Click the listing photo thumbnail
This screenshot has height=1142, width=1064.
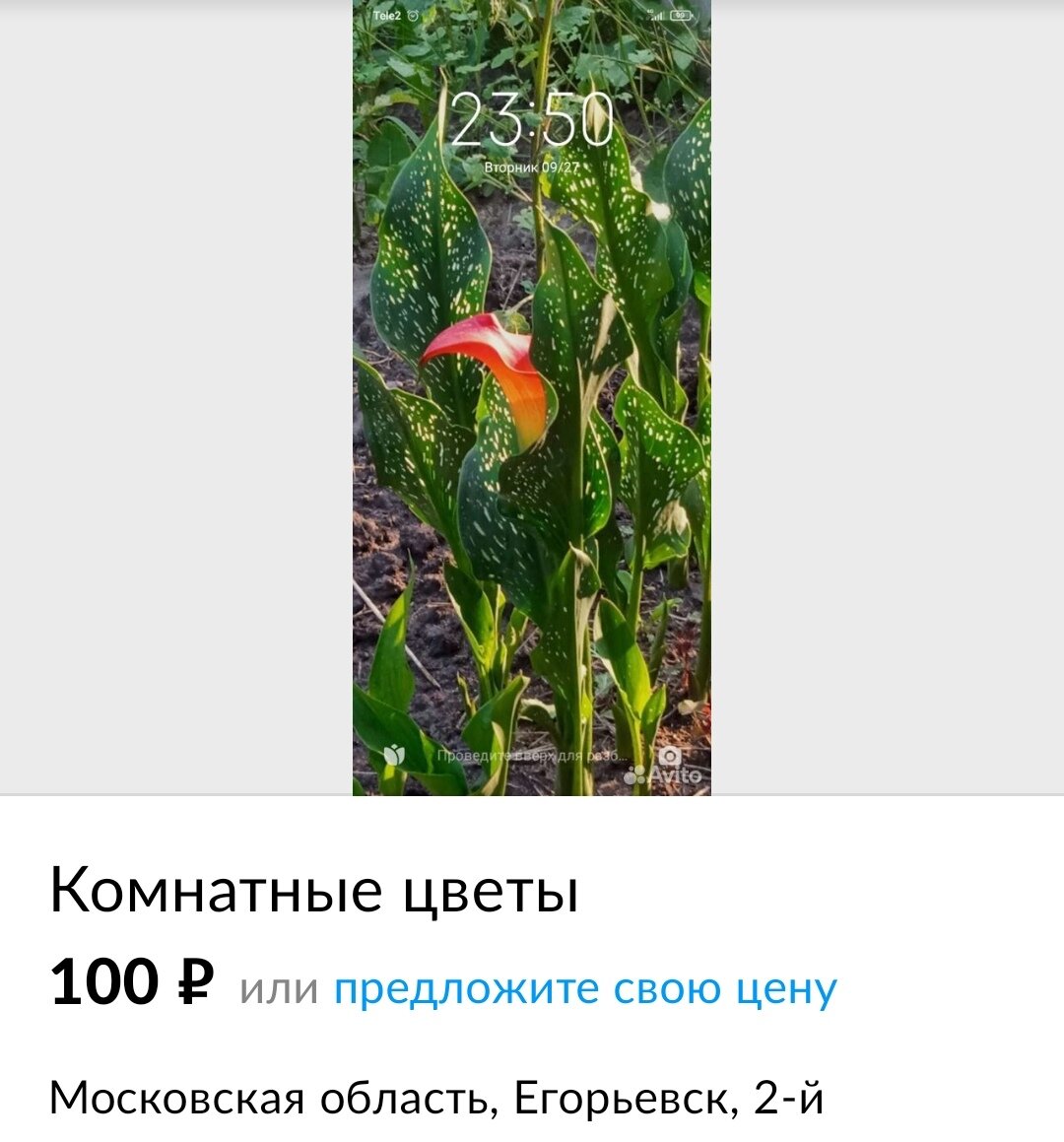[x=532, y=394]
